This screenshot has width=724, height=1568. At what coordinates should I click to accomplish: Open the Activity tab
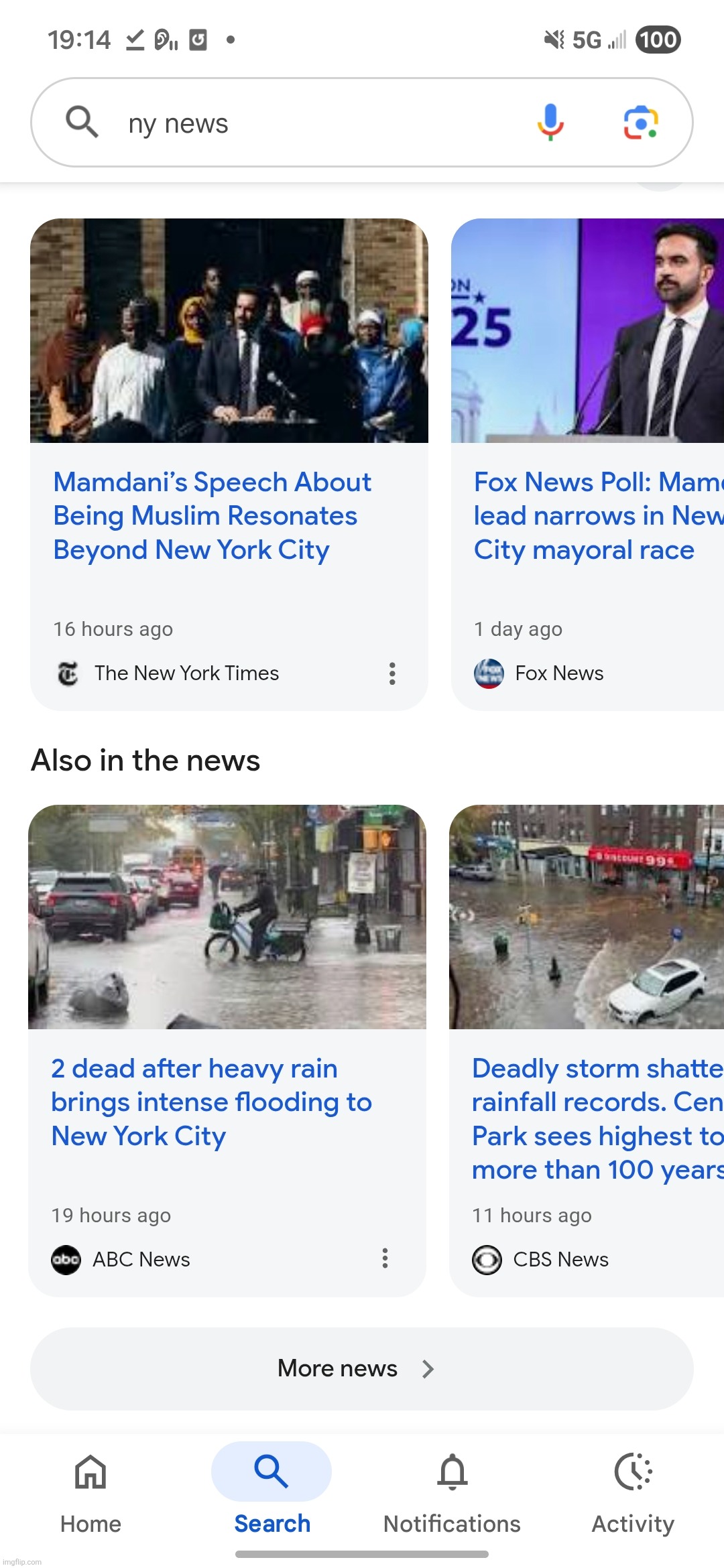pos(633,1490)
